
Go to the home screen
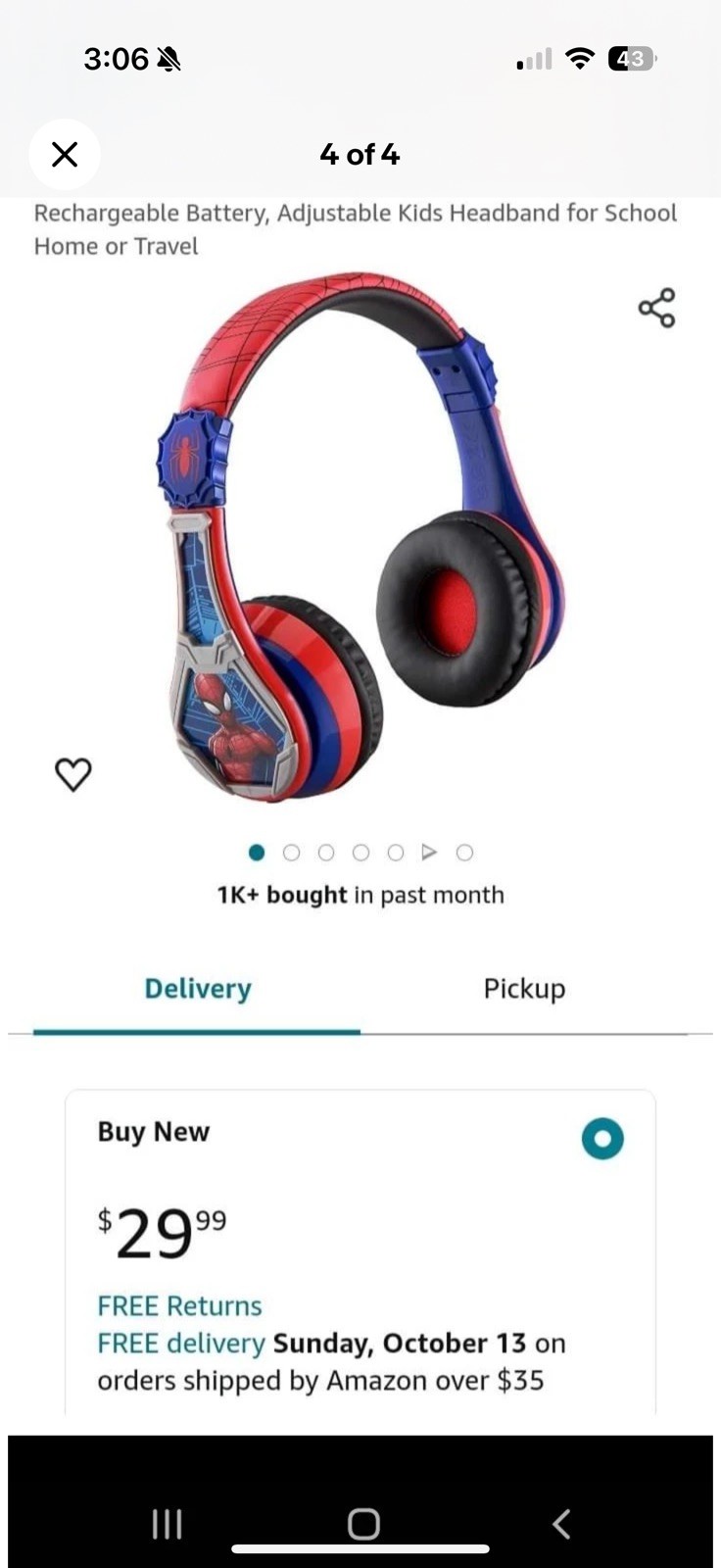(x=363, y=1523)
